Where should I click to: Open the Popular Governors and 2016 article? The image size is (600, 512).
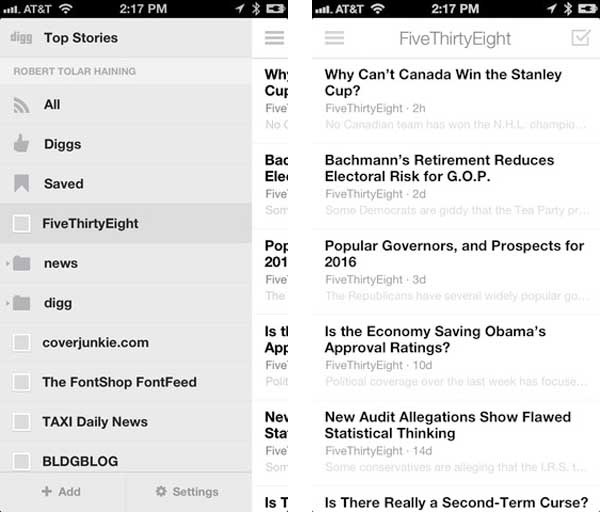454,253
